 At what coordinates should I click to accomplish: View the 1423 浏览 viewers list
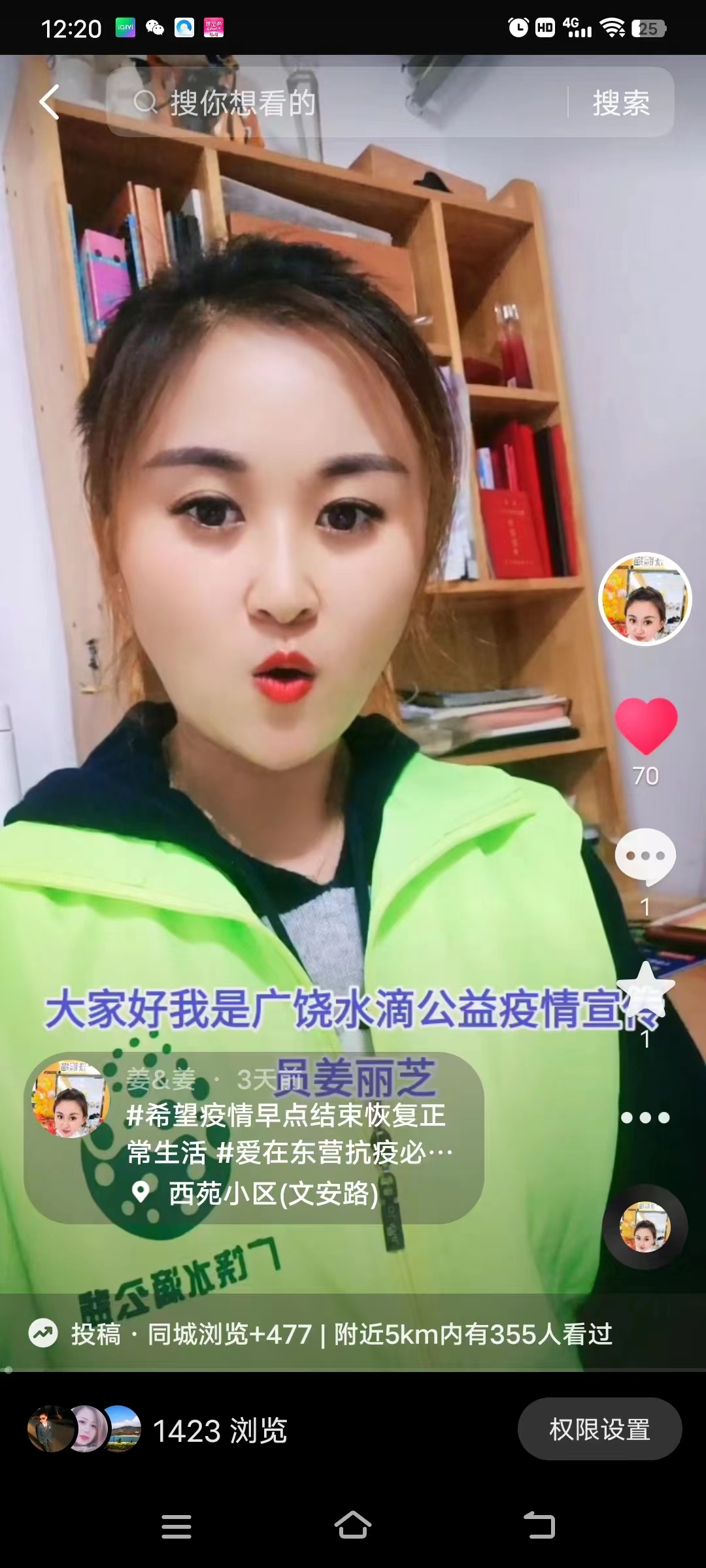158,1429
